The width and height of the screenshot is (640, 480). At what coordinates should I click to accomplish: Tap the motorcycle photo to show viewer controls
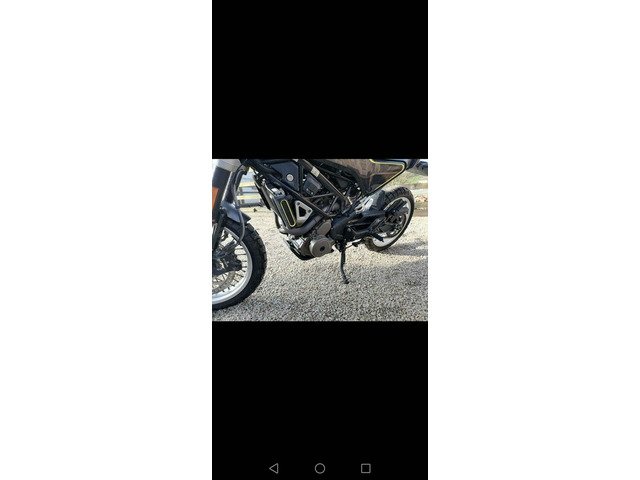click(x=320, y=240)
